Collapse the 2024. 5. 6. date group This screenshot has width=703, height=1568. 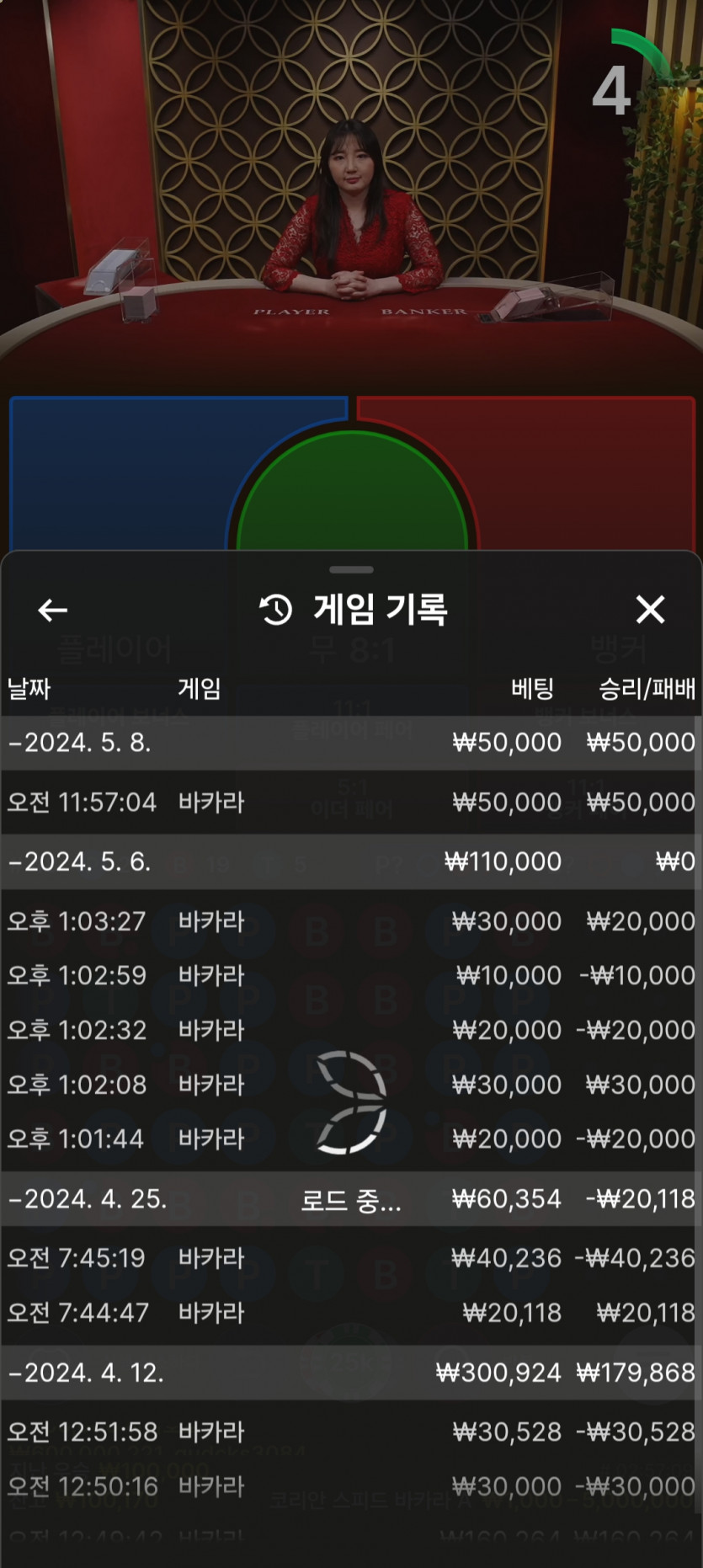pyautogui.click(x=351, y=861)
